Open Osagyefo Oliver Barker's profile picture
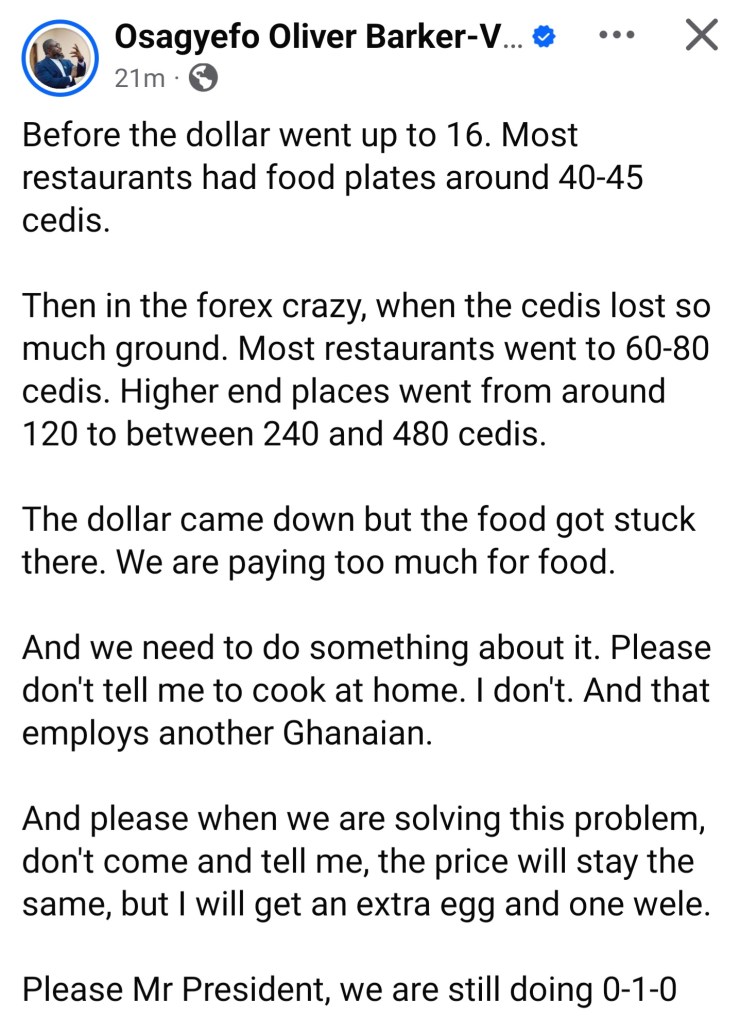The height and width of the screenshot is (1018, 740). click(59, 57)
